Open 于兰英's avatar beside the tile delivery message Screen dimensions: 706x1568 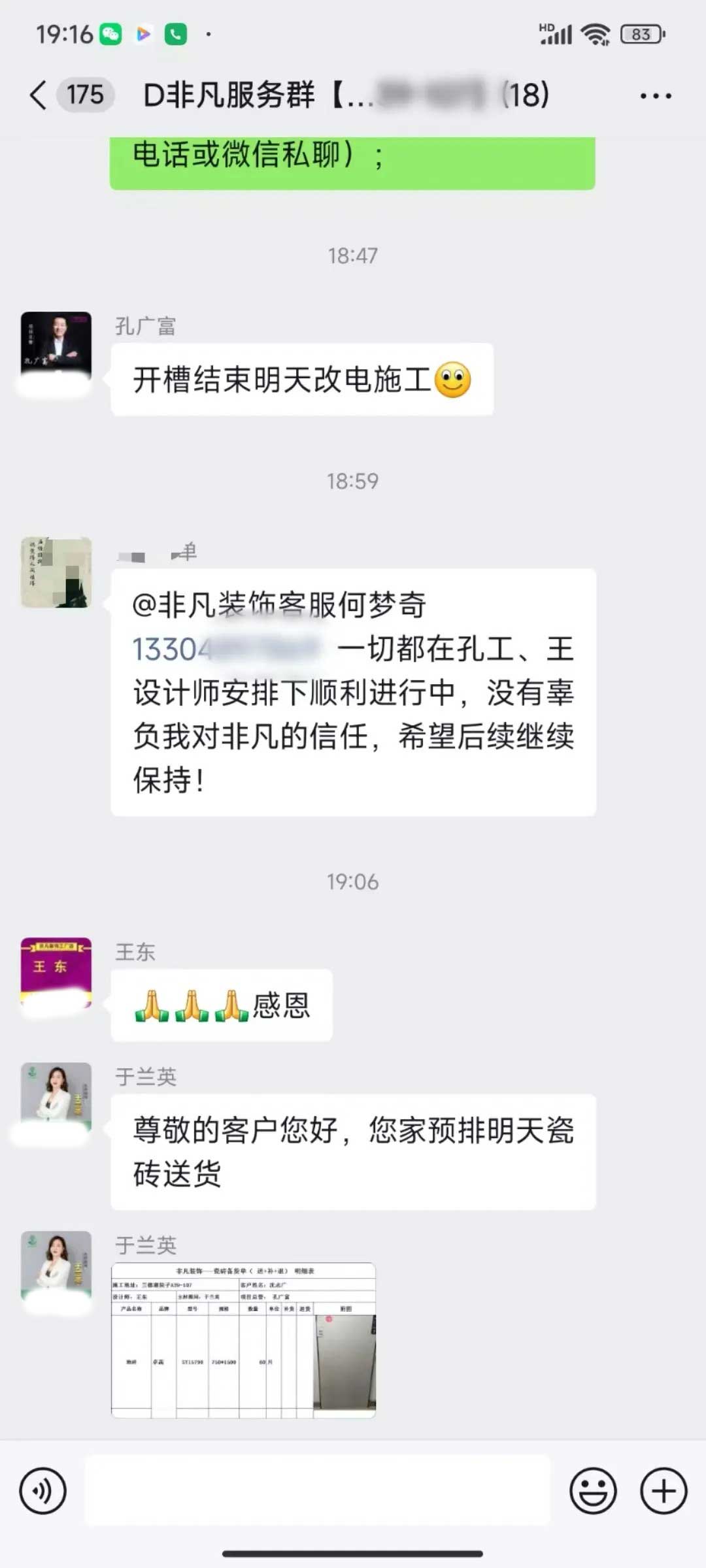[56, 1097]
